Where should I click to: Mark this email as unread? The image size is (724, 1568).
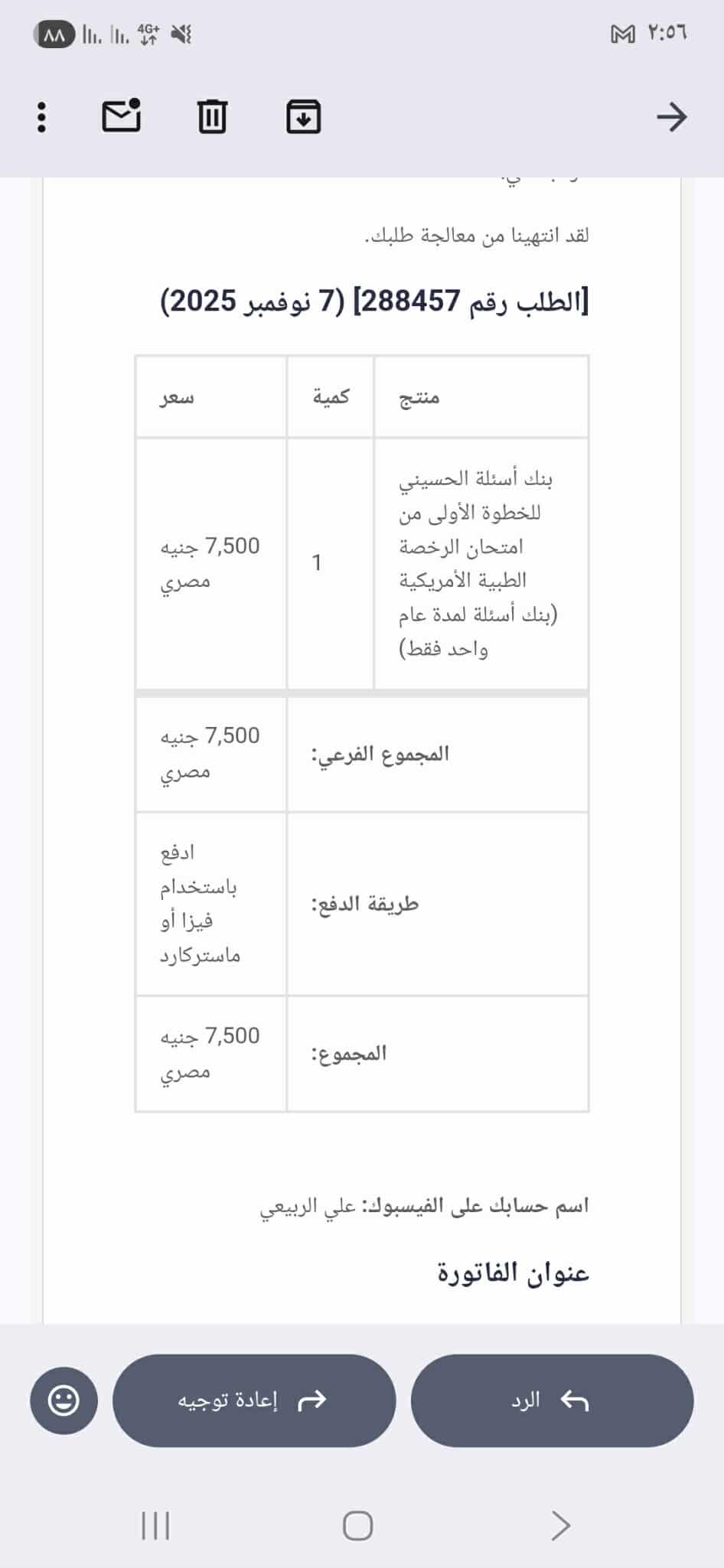(122, 116)
